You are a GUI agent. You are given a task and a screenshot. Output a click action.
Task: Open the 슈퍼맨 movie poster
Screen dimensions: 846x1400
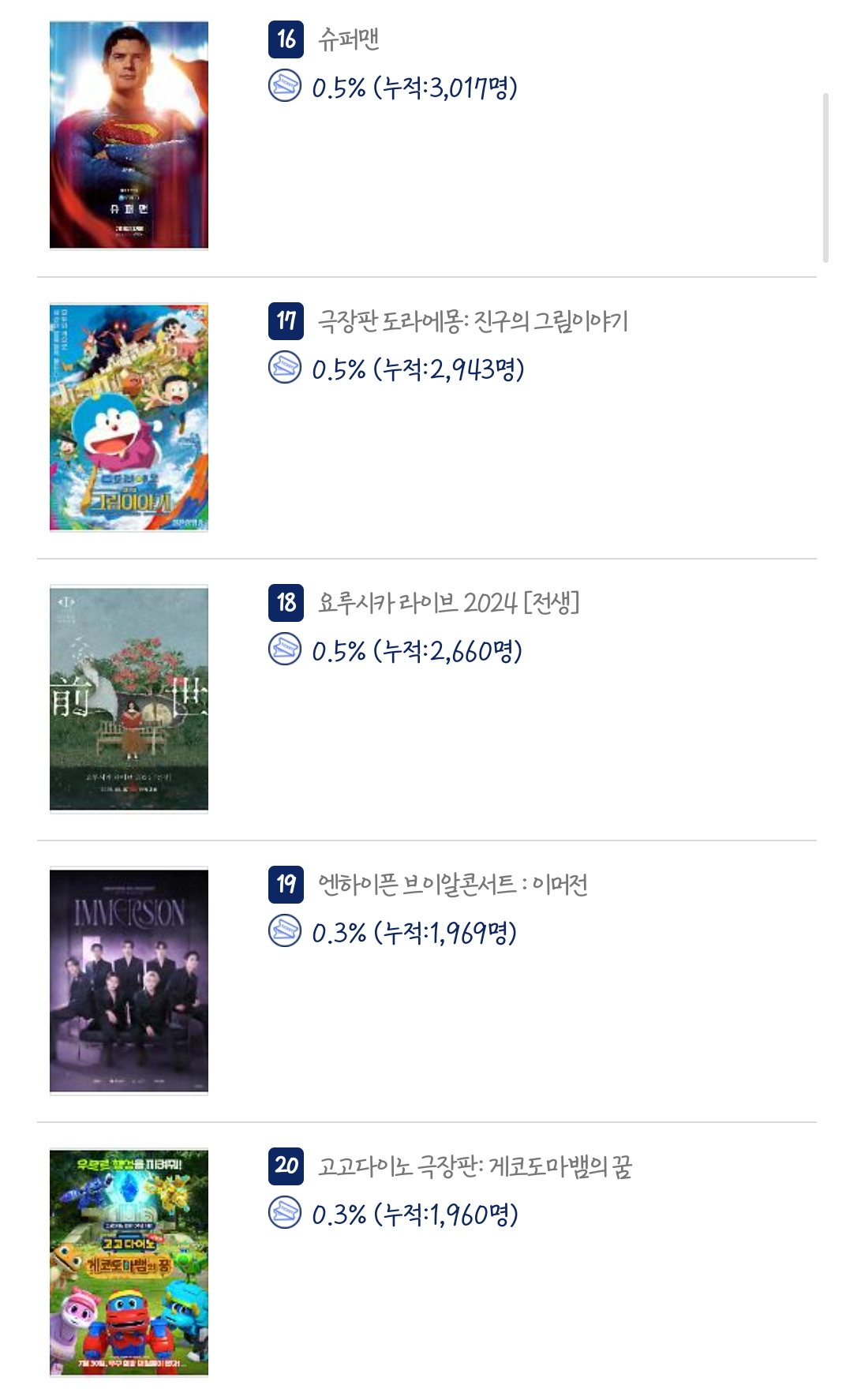coord(129,135)
